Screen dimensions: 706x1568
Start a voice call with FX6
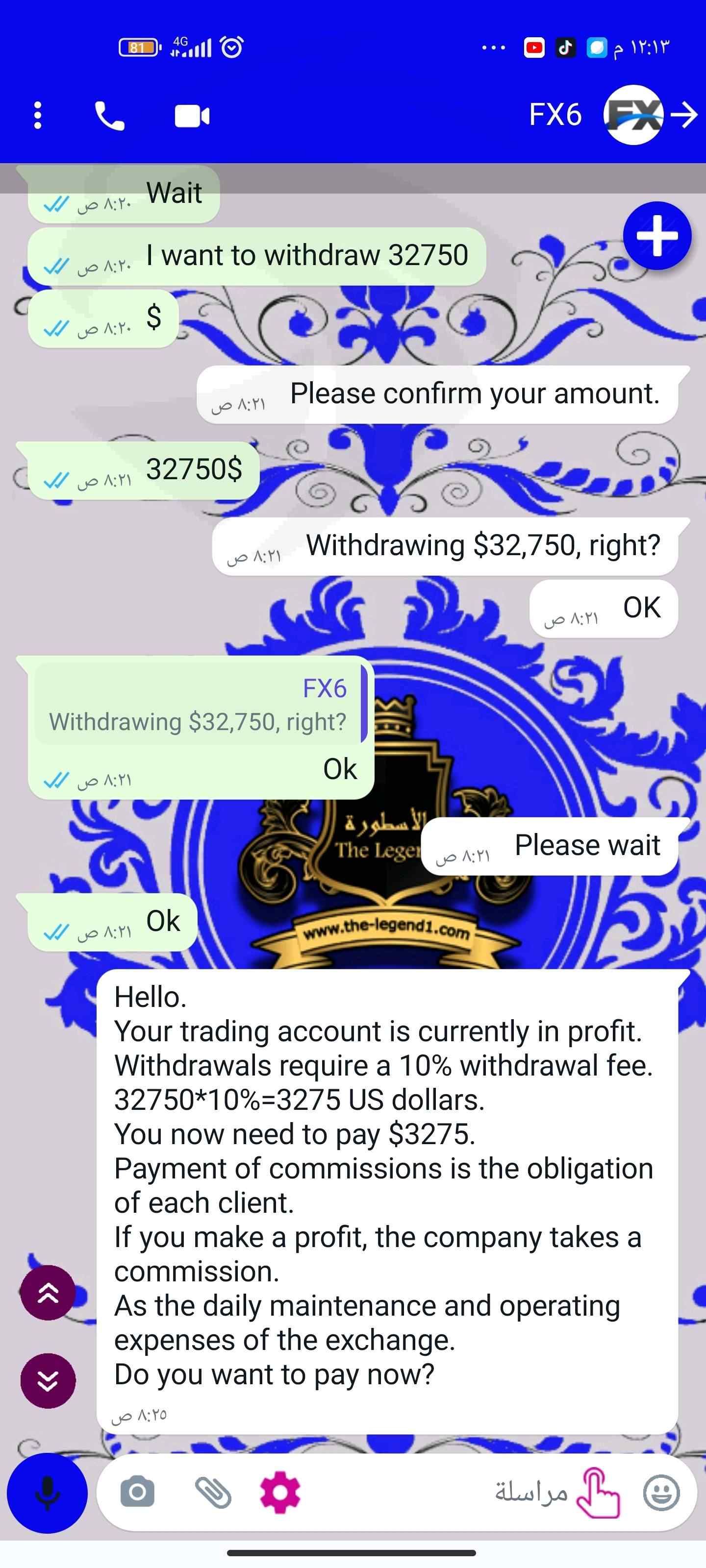point(110,116)
